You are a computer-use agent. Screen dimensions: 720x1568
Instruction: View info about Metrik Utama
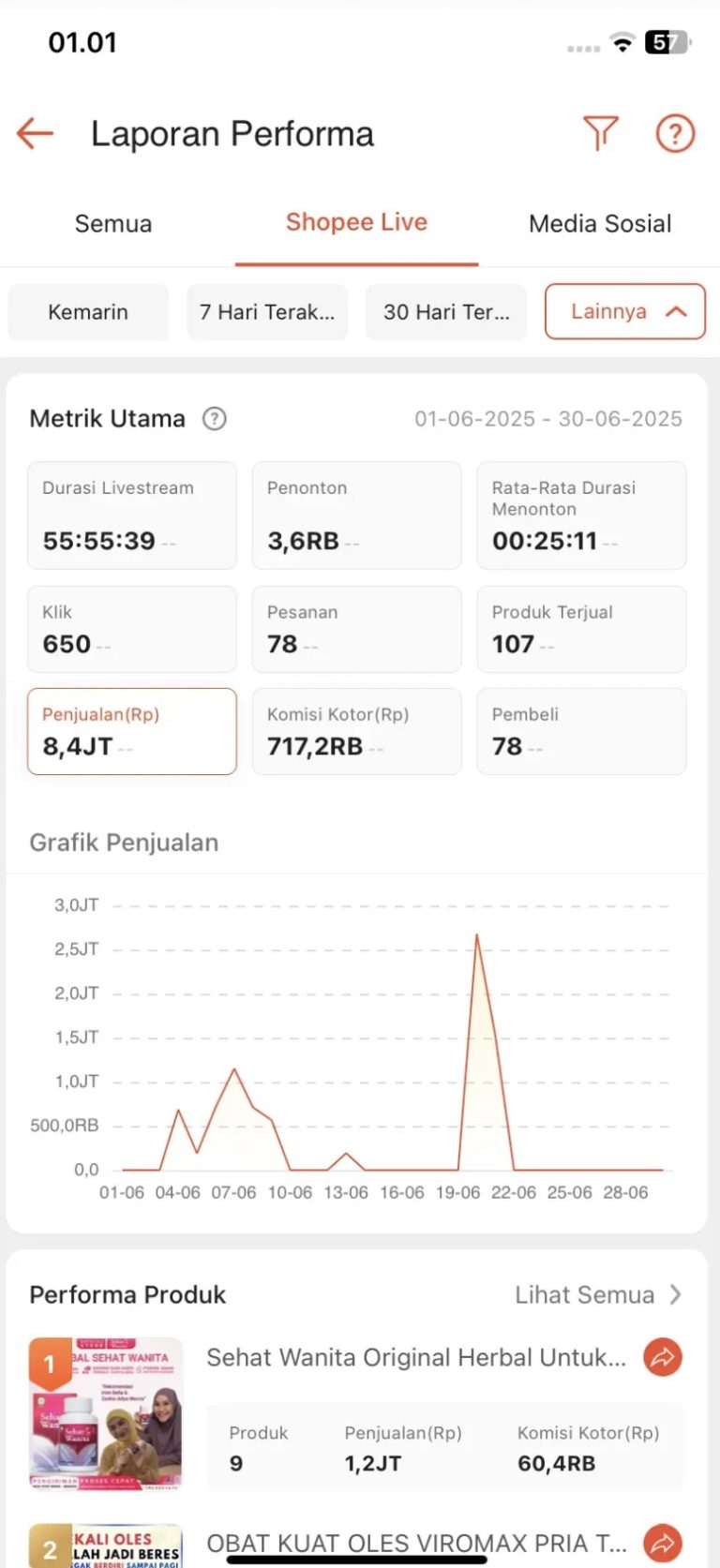tap(215, 419)
